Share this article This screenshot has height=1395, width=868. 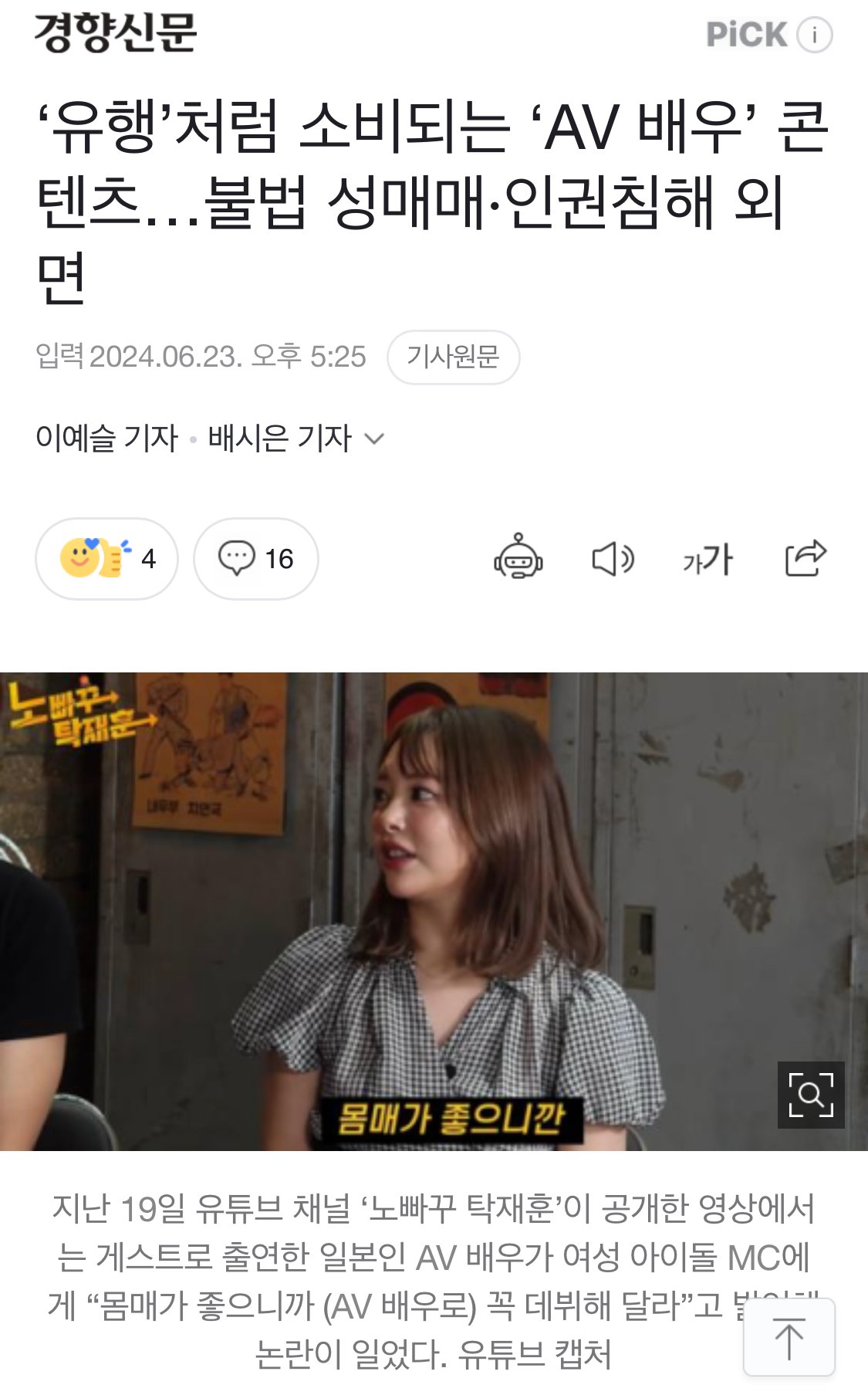pos(805,557)
